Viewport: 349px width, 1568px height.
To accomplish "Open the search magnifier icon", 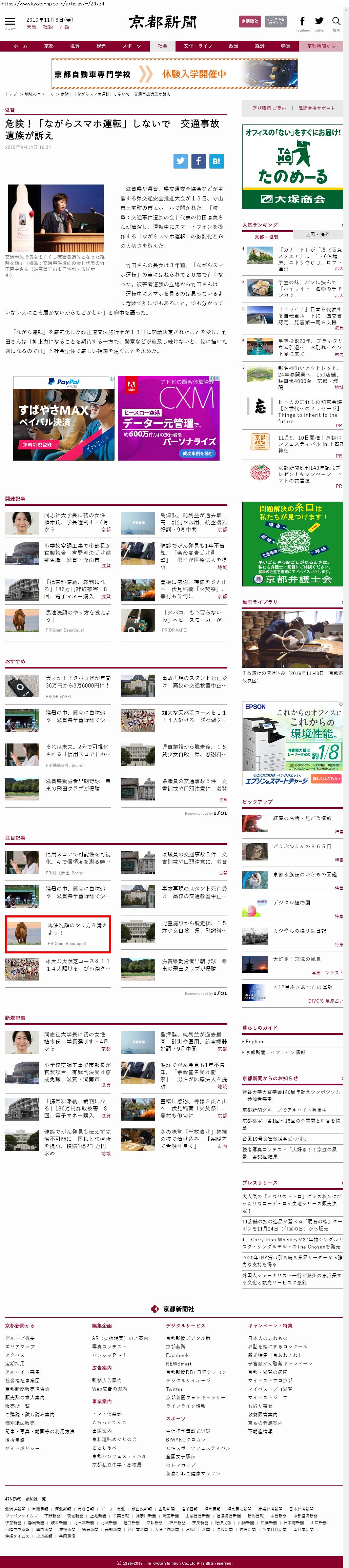I will (x=336, y=22).
